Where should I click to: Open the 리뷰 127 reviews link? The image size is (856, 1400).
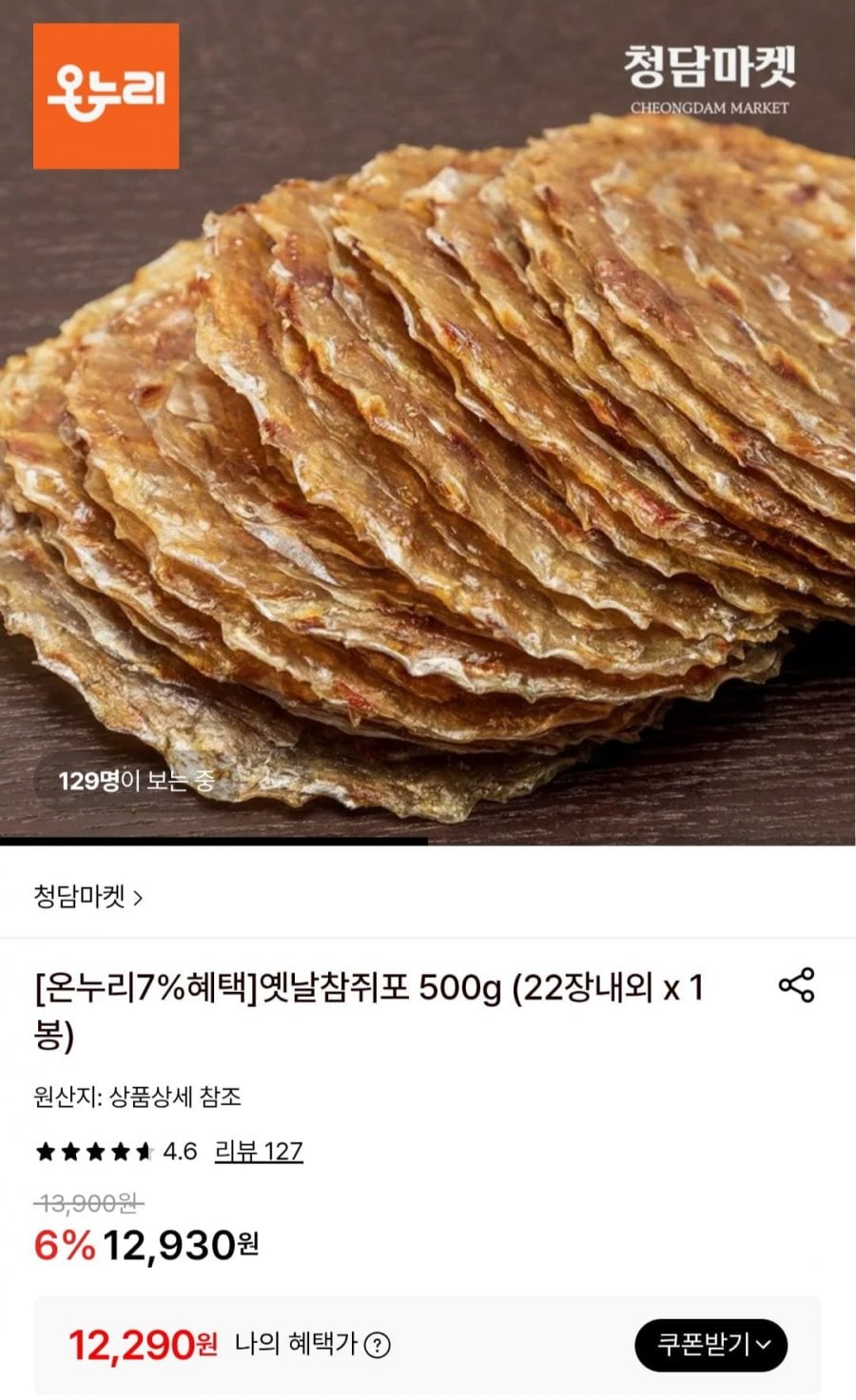(x=259, y=1152)
